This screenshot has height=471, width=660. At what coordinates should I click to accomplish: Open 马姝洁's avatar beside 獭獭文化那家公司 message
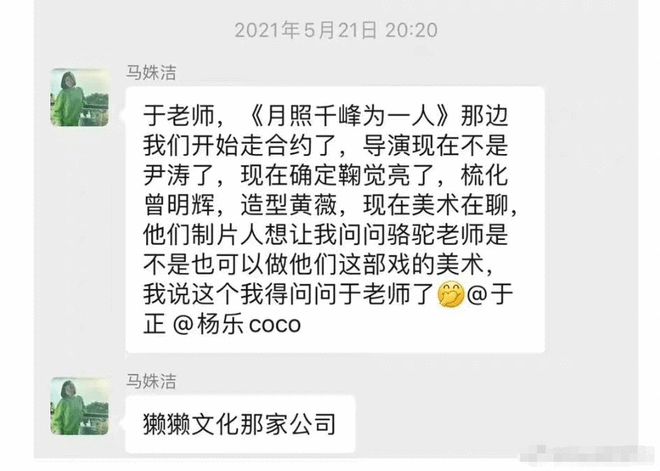(80, 405)
